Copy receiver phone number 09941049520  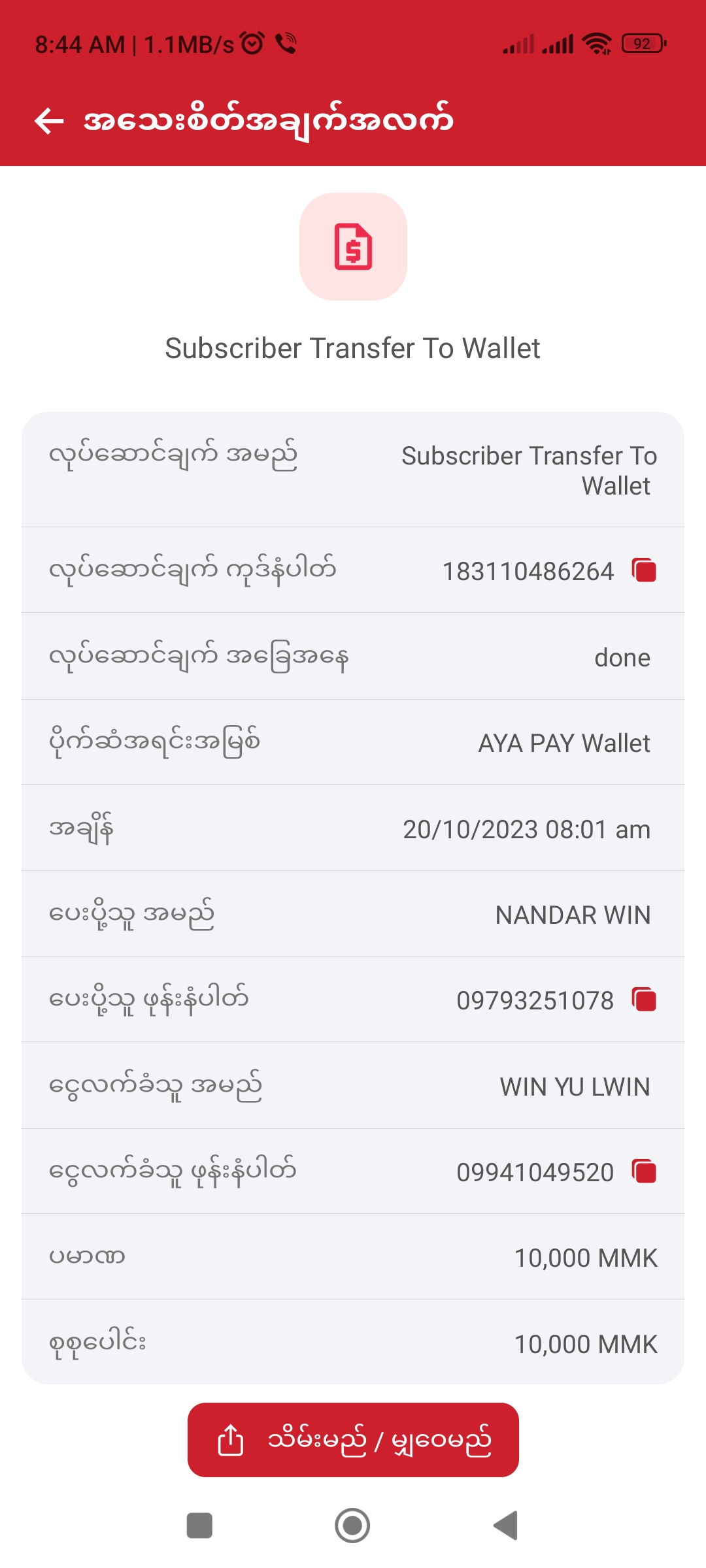[644, 1171]
